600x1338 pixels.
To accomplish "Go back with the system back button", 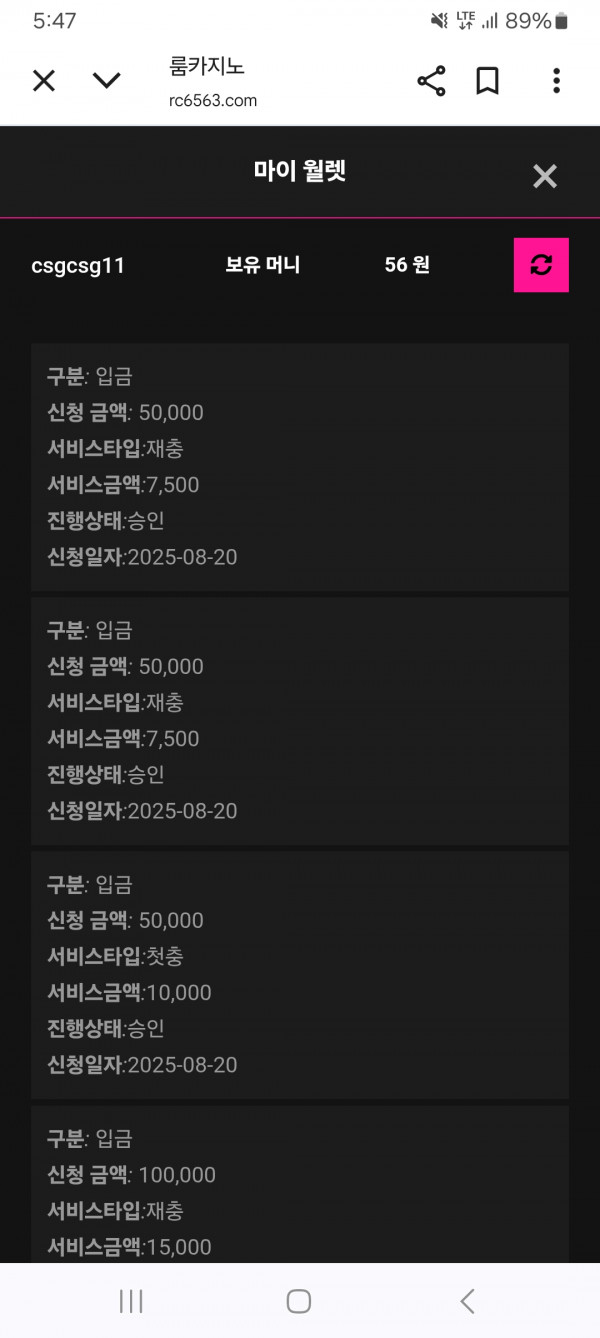I will point(467,1301).
